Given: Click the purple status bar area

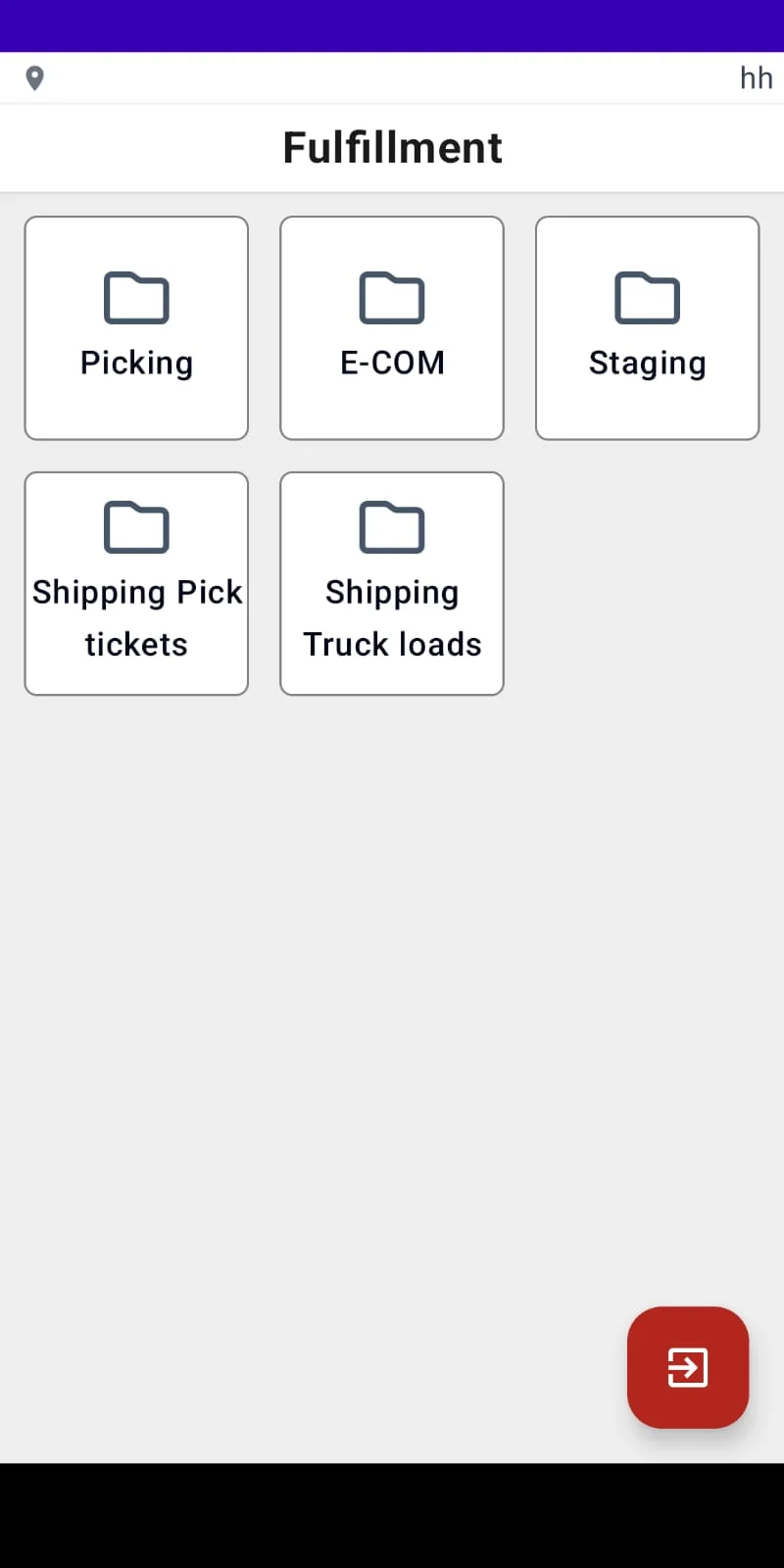Looking at the screenshot, I should click(x=392, y=24).
